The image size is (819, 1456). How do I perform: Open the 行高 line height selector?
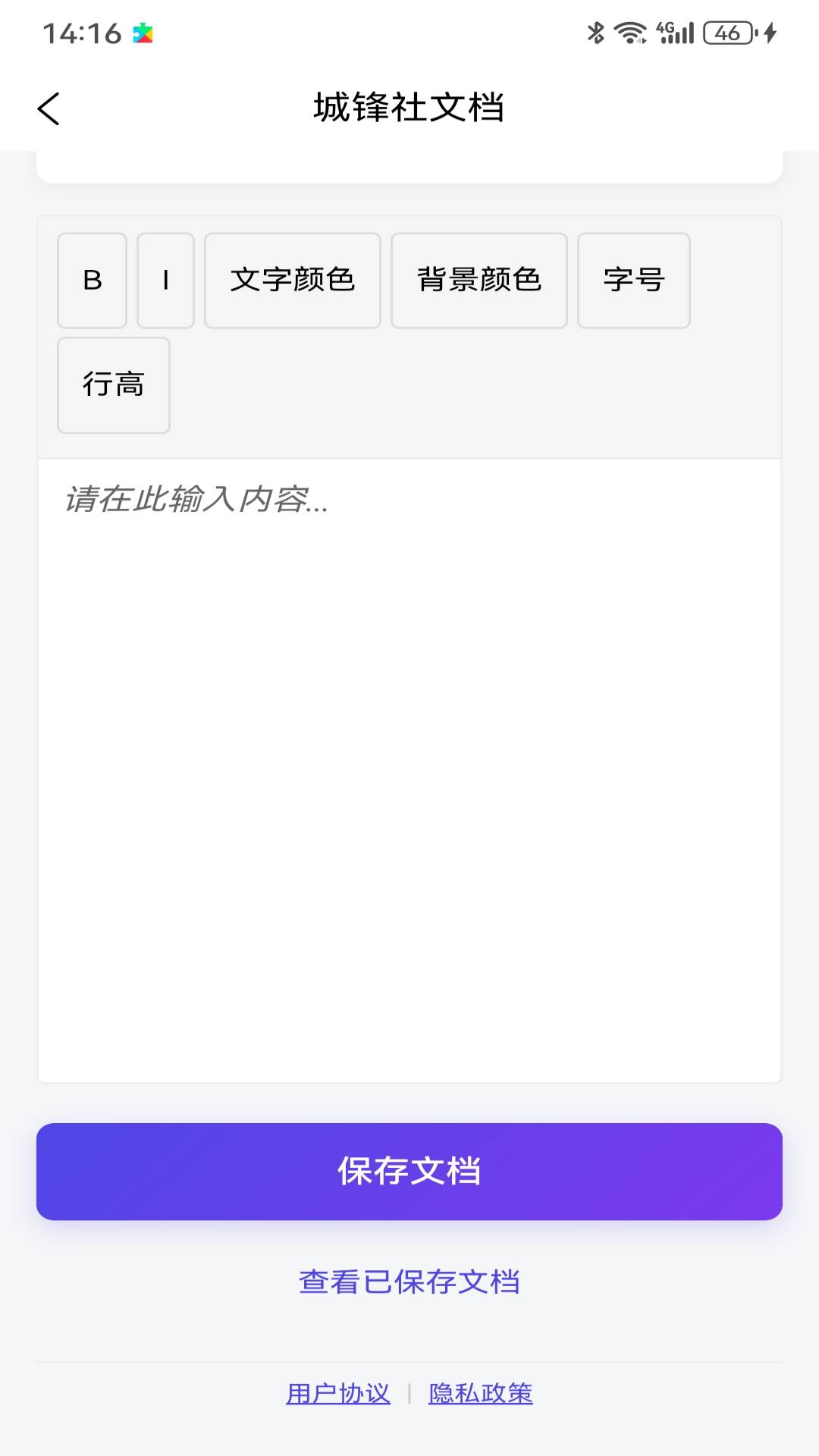click(113, 385)
